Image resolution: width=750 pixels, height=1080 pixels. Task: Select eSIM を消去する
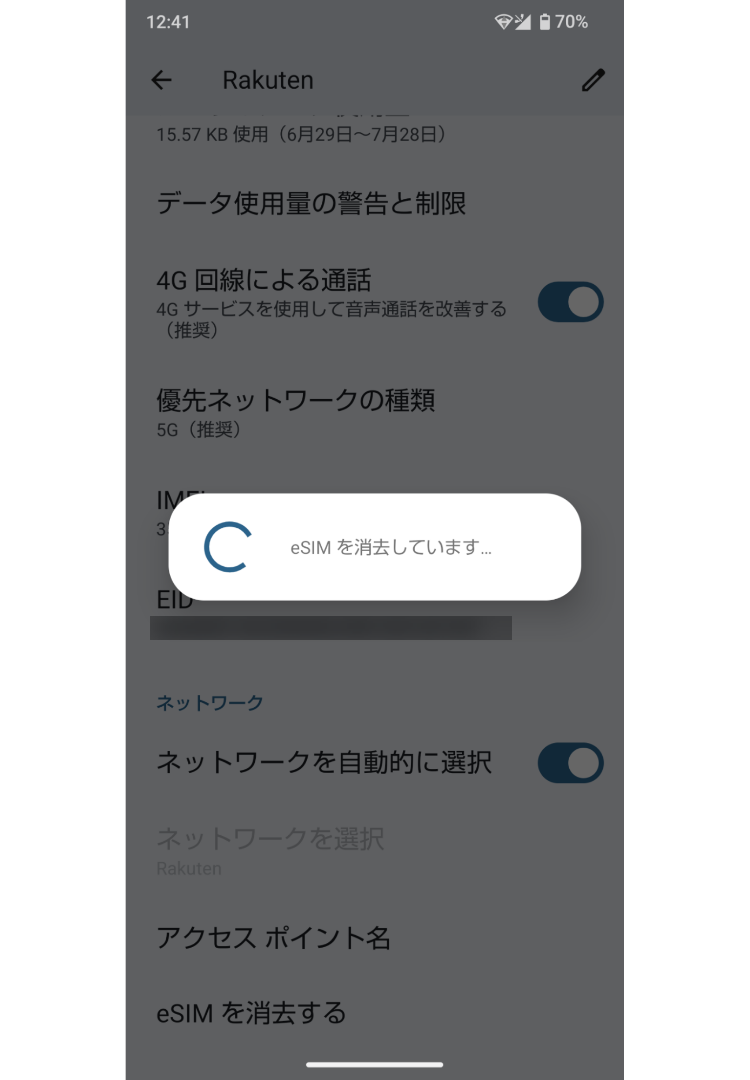tap(251, 1012)
